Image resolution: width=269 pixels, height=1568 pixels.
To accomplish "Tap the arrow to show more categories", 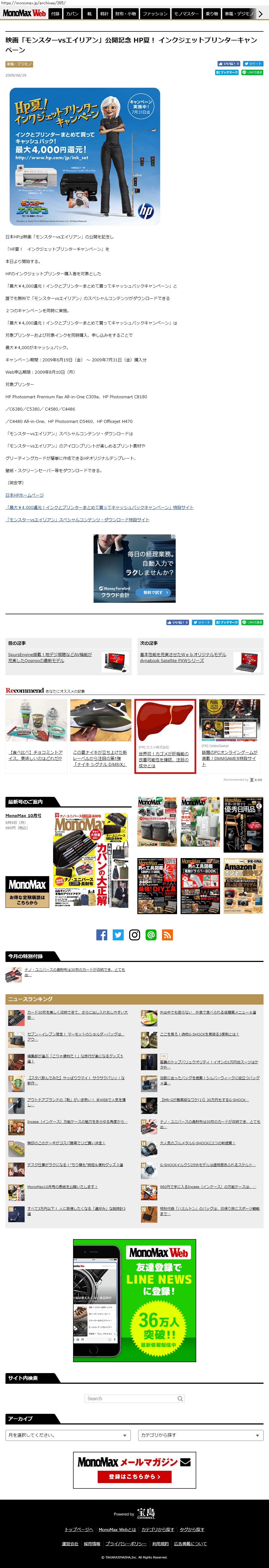I will click(261, 13).
